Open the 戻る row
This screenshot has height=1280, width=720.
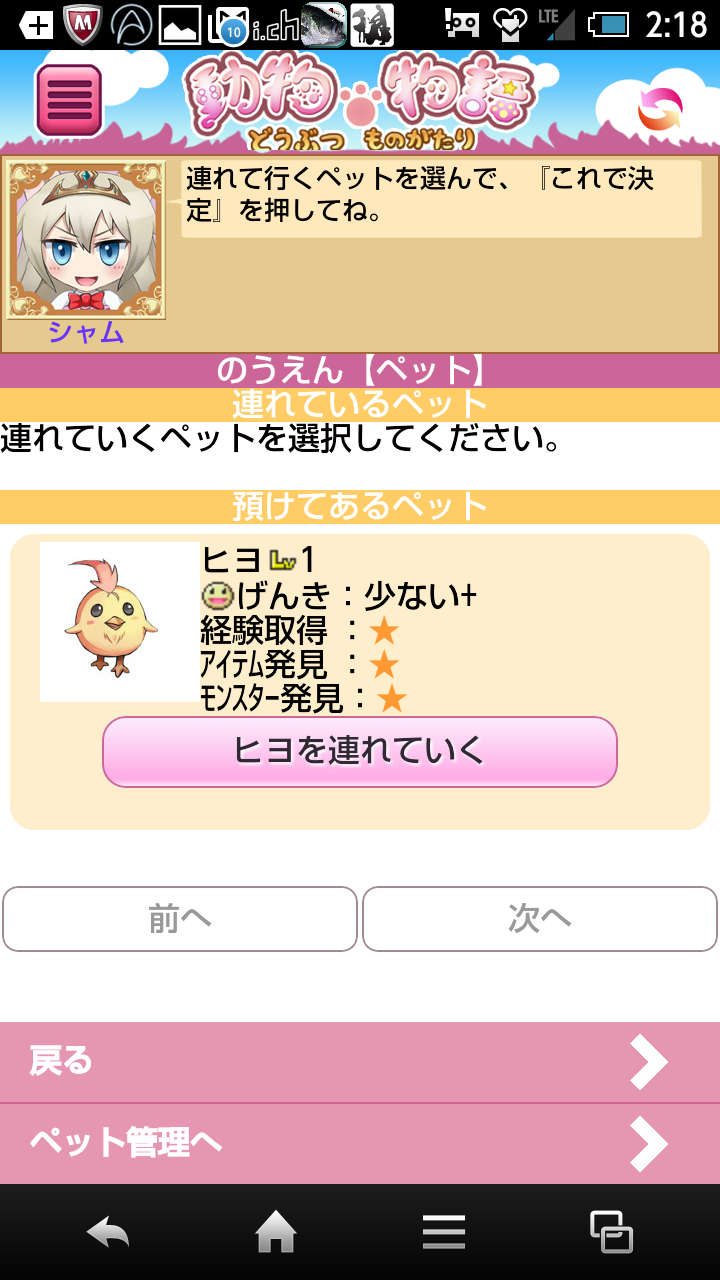pyautogui.click(x=360, y=1062)
